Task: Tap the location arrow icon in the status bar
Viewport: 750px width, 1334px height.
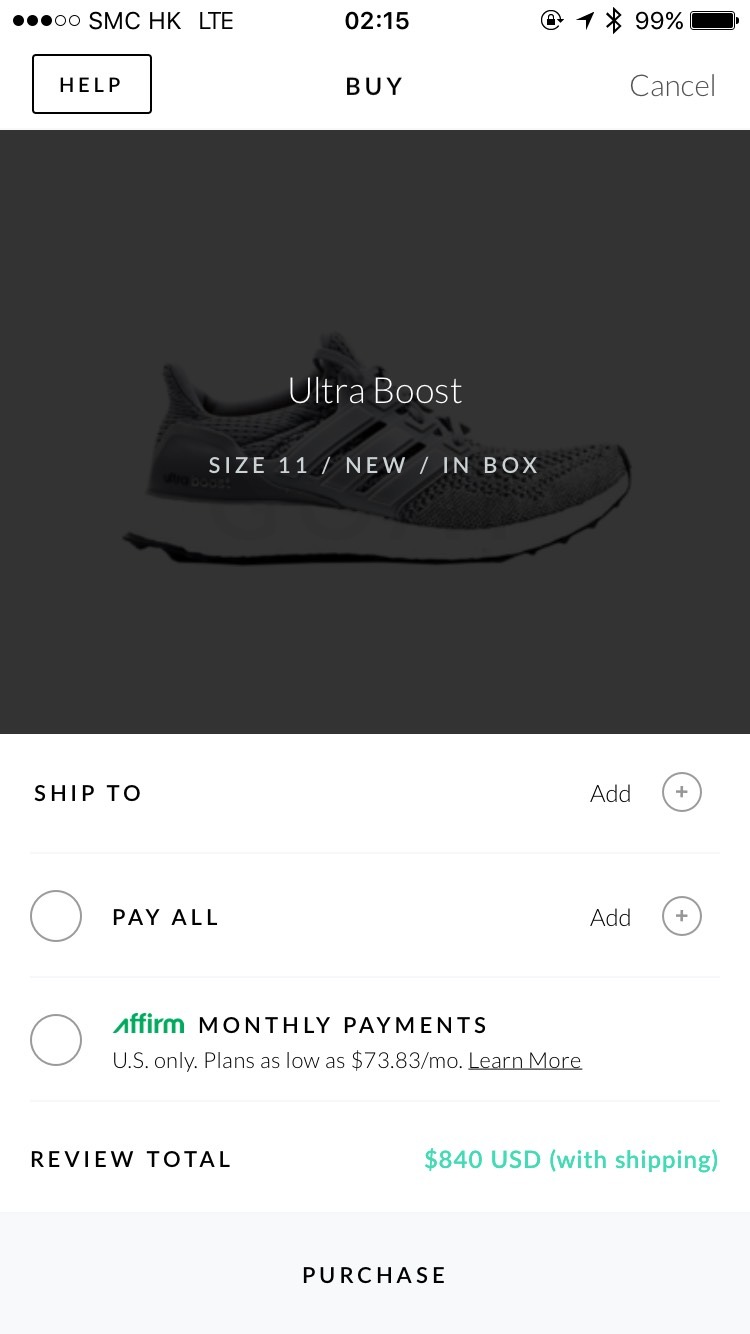Action: pyautogui.click(x=585, y=20)
